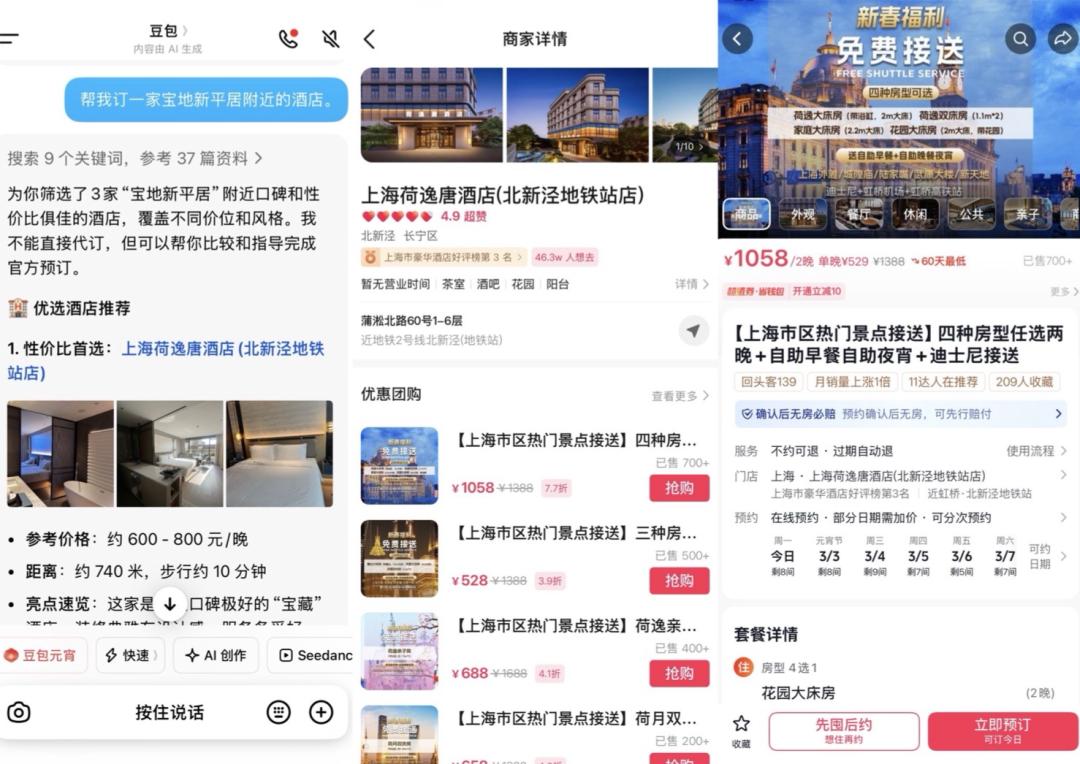Viewport: 1080px width, 764px height.
Task: Go back from the 商家详情 page
Action: click(x=370, y=39)
